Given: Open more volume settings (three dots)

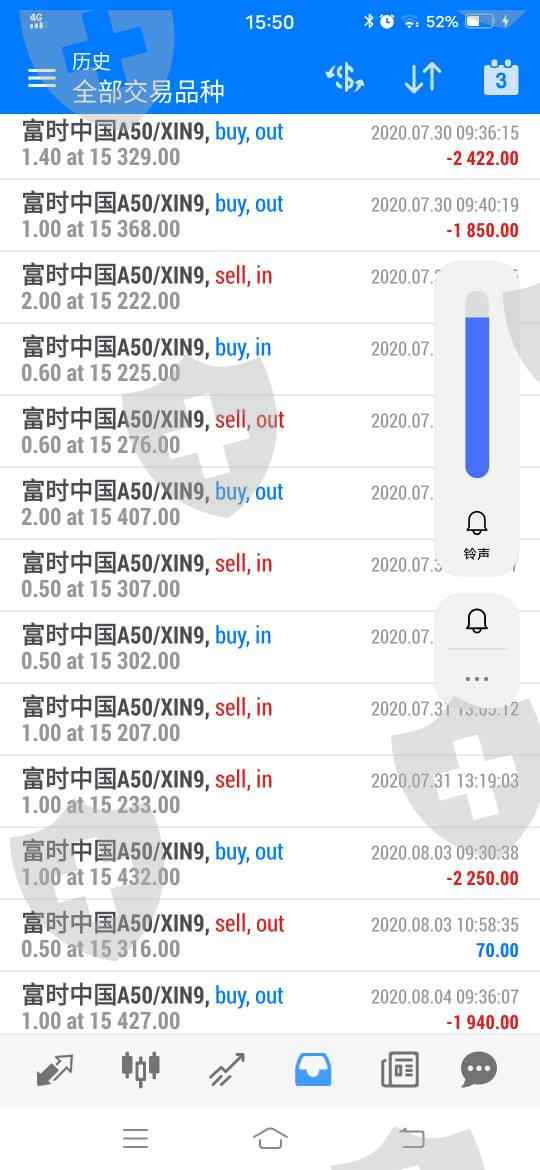Looking at the screenshot, I should click(x=477, y=679).
